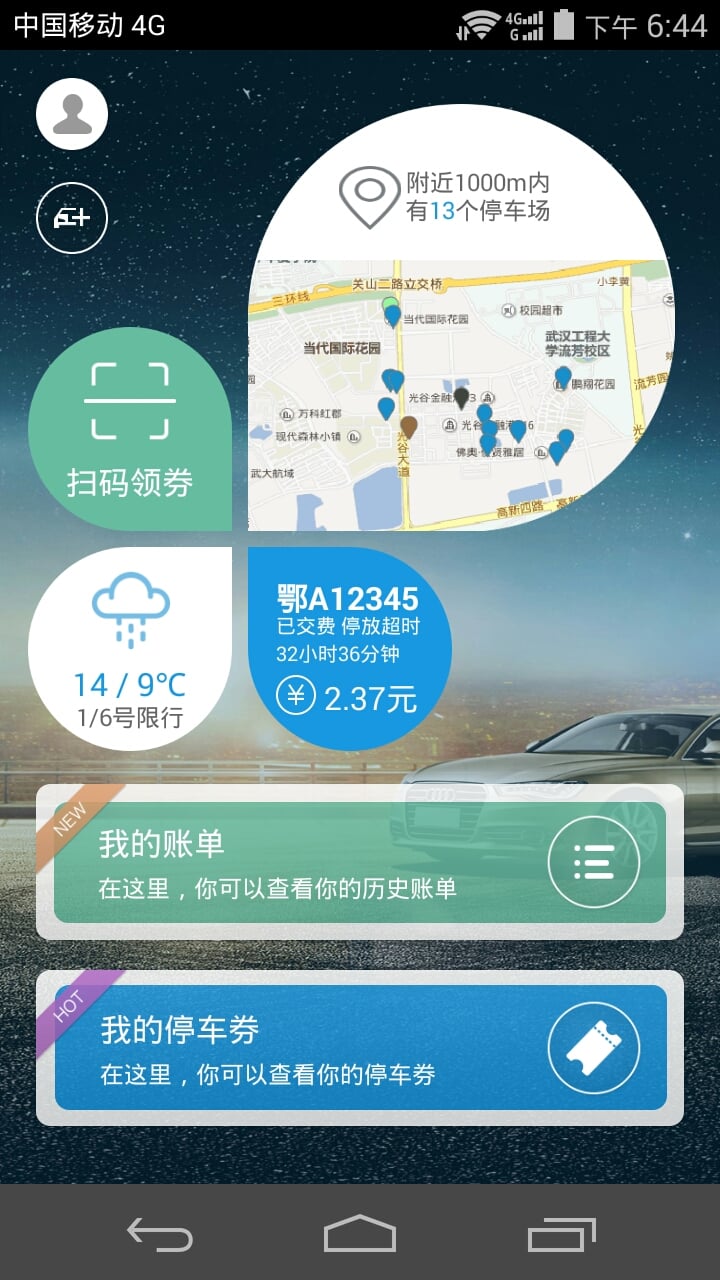The width and height of the screenshot is (720, 1280).
Task: Open parking details for 鄂A12345
Action: point(350,649)
